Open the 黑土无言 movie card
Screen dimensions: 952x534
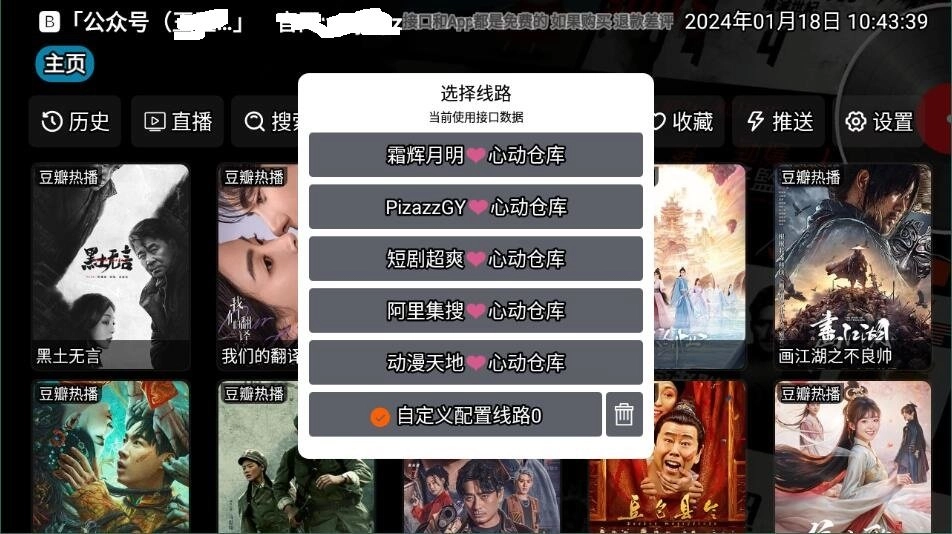[110, 265]
